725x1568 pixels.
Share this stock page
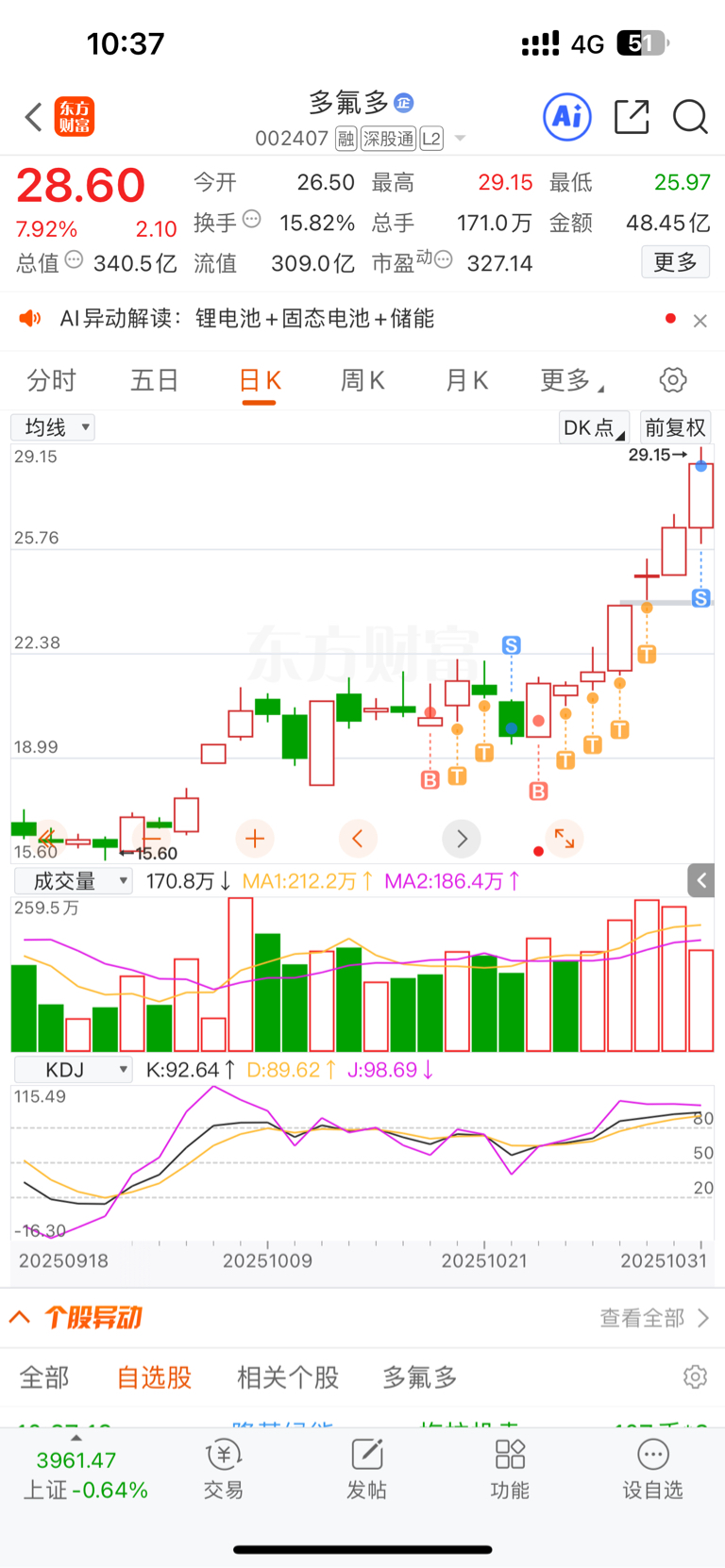click(x=632, y=117)
